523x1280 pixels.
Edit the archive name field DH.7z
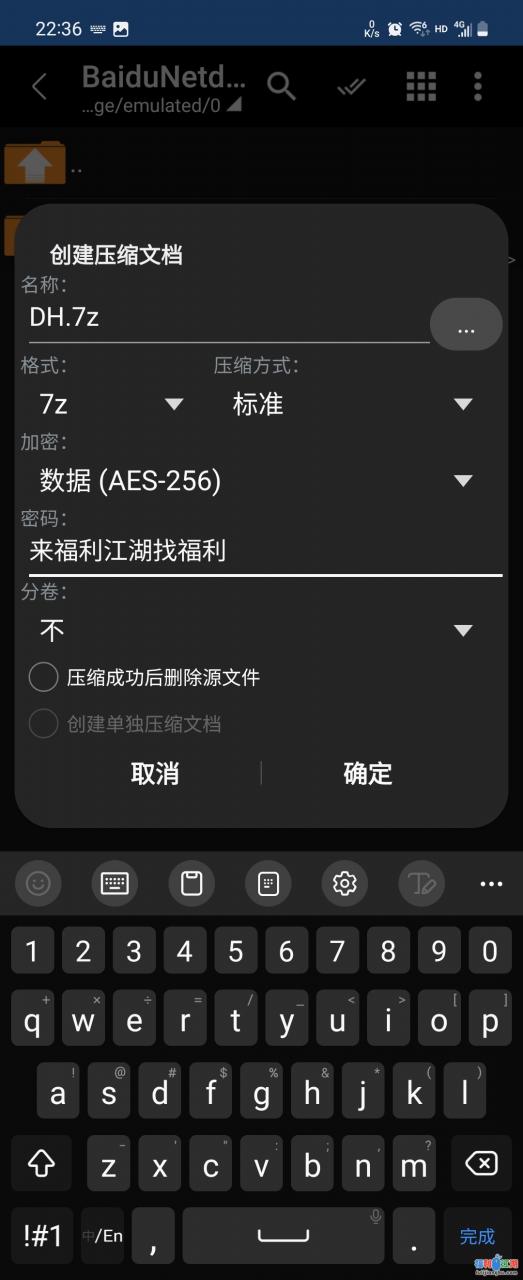229,320
